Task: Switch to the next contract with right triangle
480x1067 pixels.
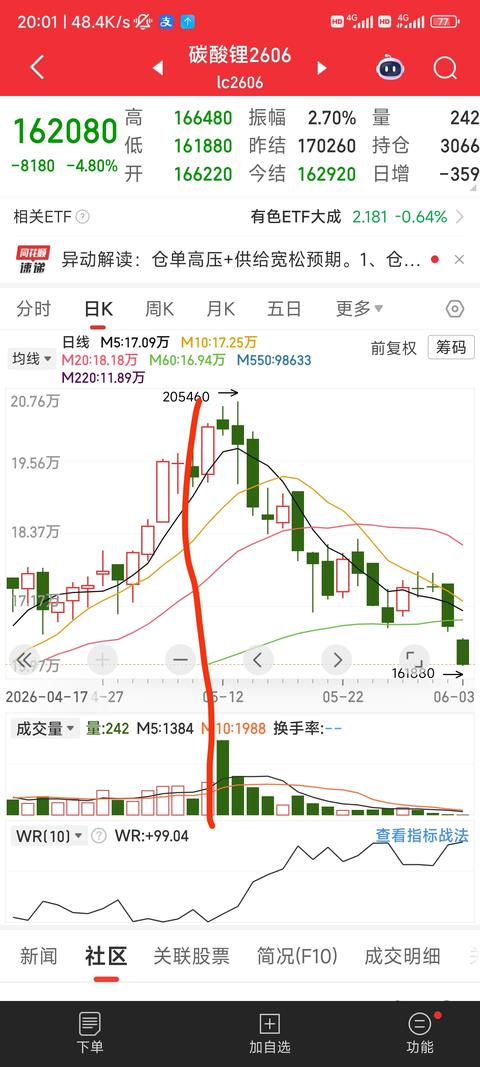Action: click(x=321, y=68)
